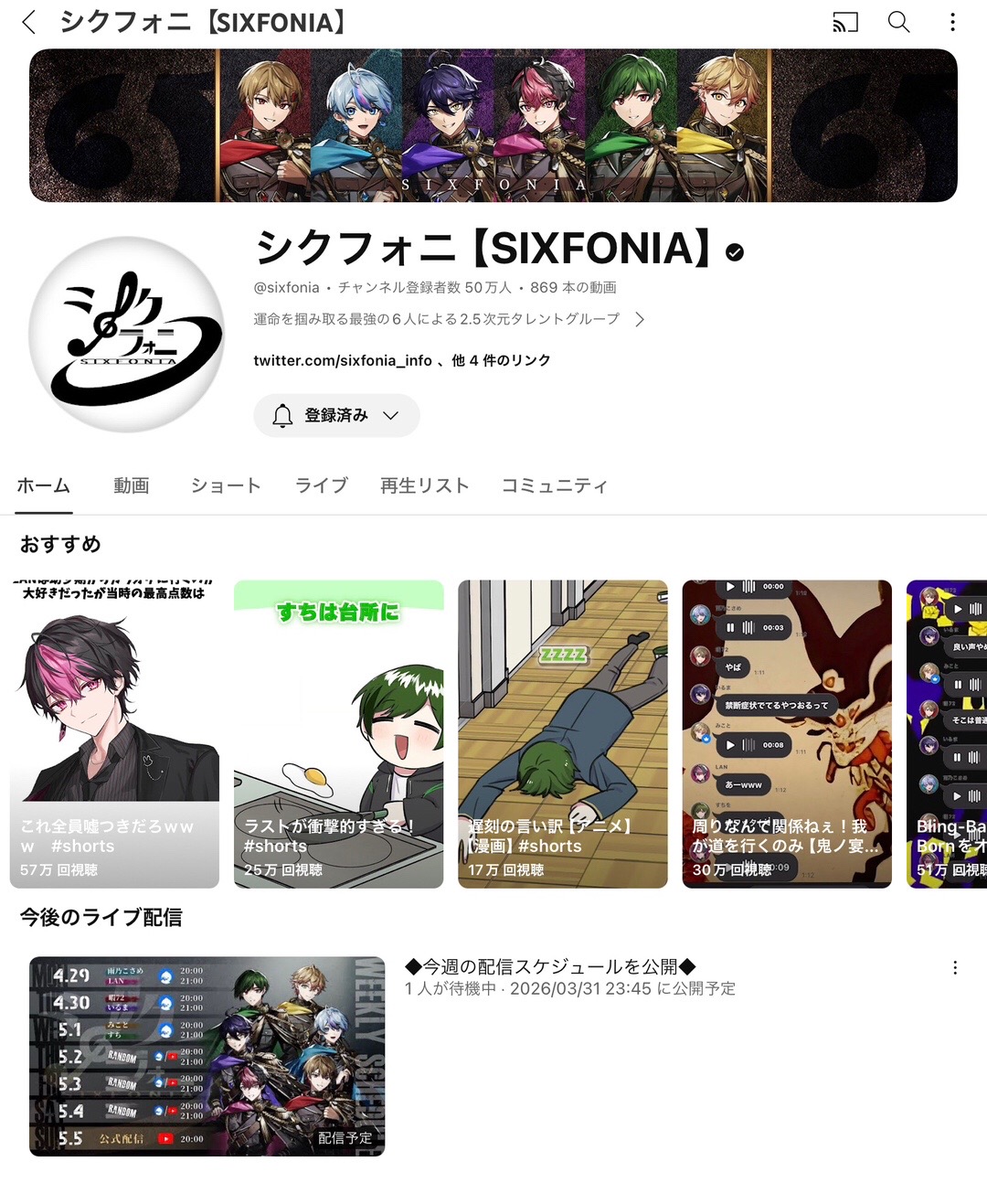The height and width of the screenshot is (1204, 987).
Task: Play the short 遅刻の言い訳【アニメ】
Action: [562, 731]
